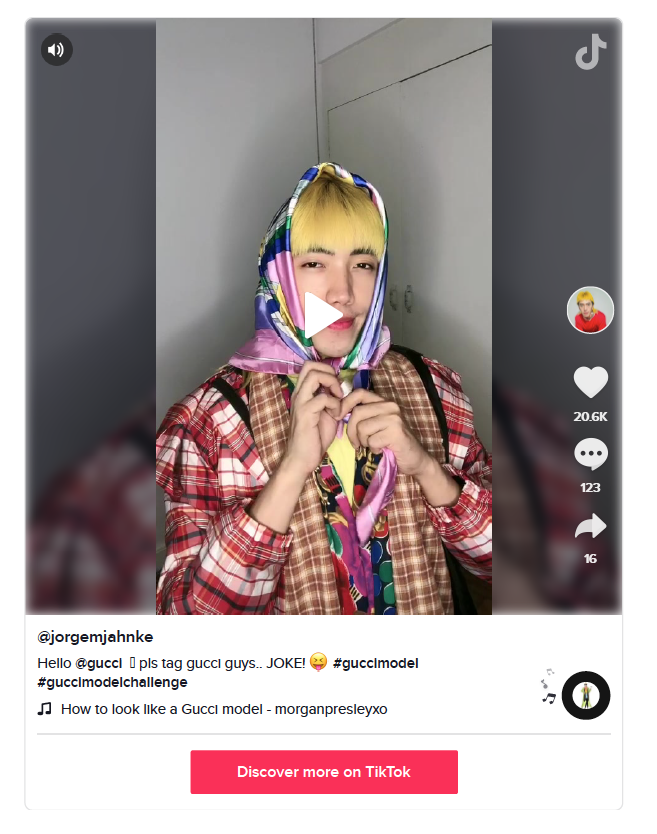
Task: Toggle the sound speaker icon
Action: [57, 50]
